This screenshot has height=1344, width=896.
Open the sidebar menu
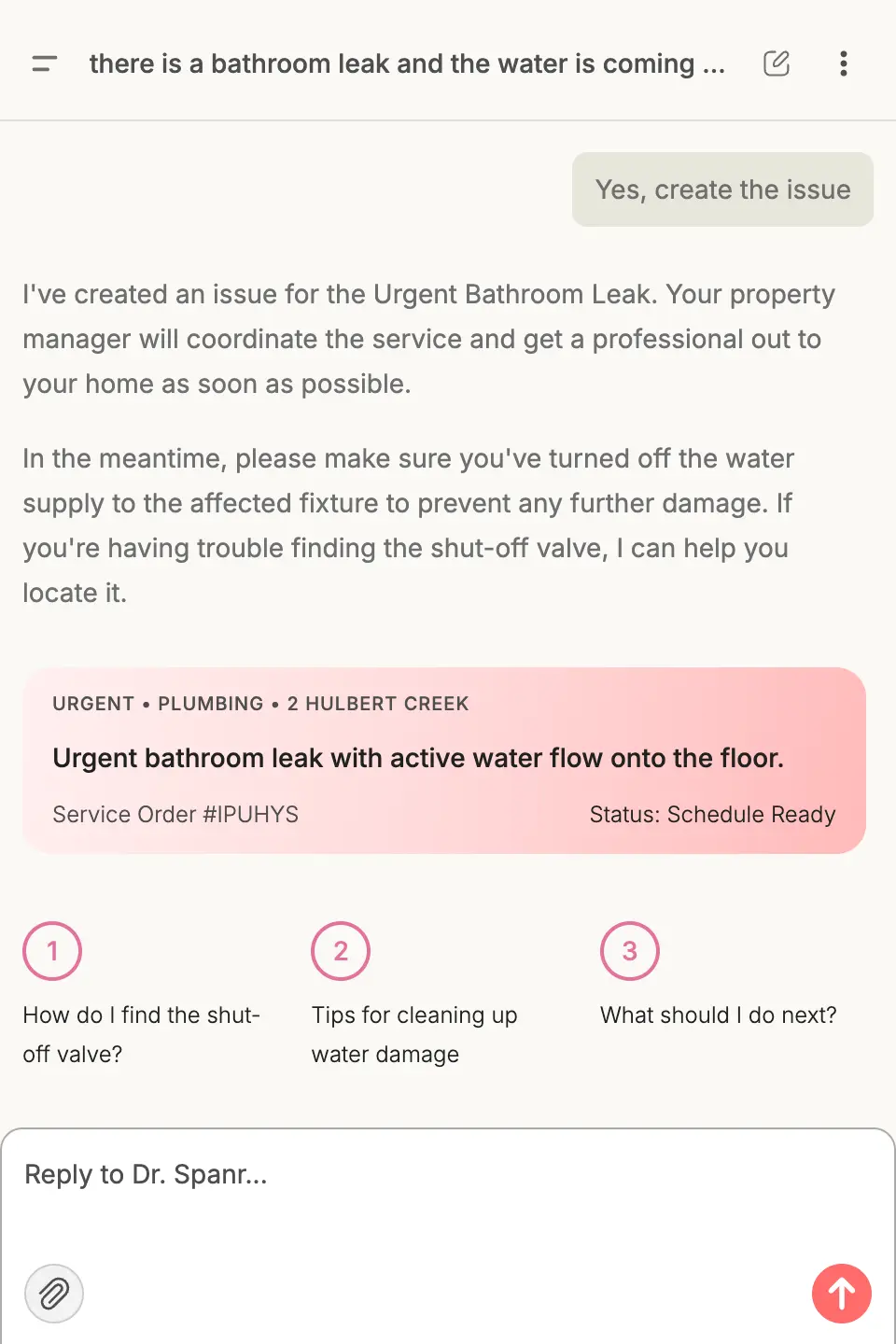pyautogui.click(x=44, y=63)
